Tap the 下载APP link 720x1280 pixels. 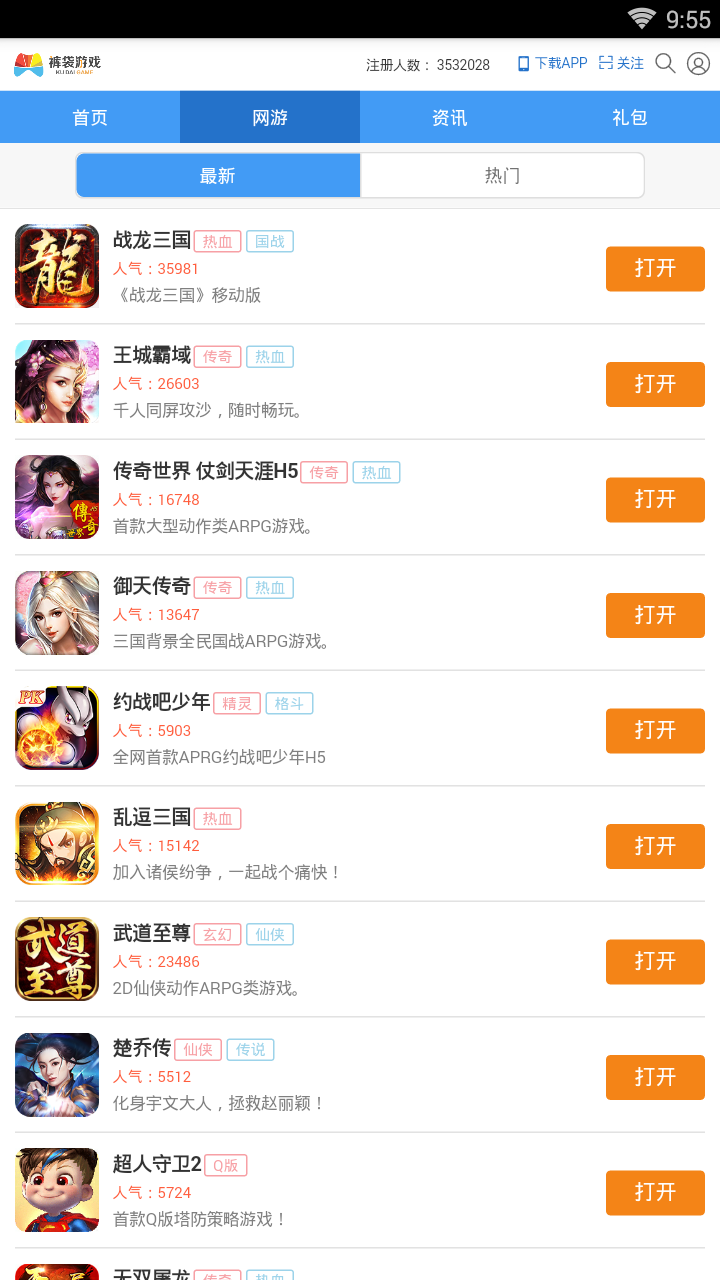click(x=552, y=64)
